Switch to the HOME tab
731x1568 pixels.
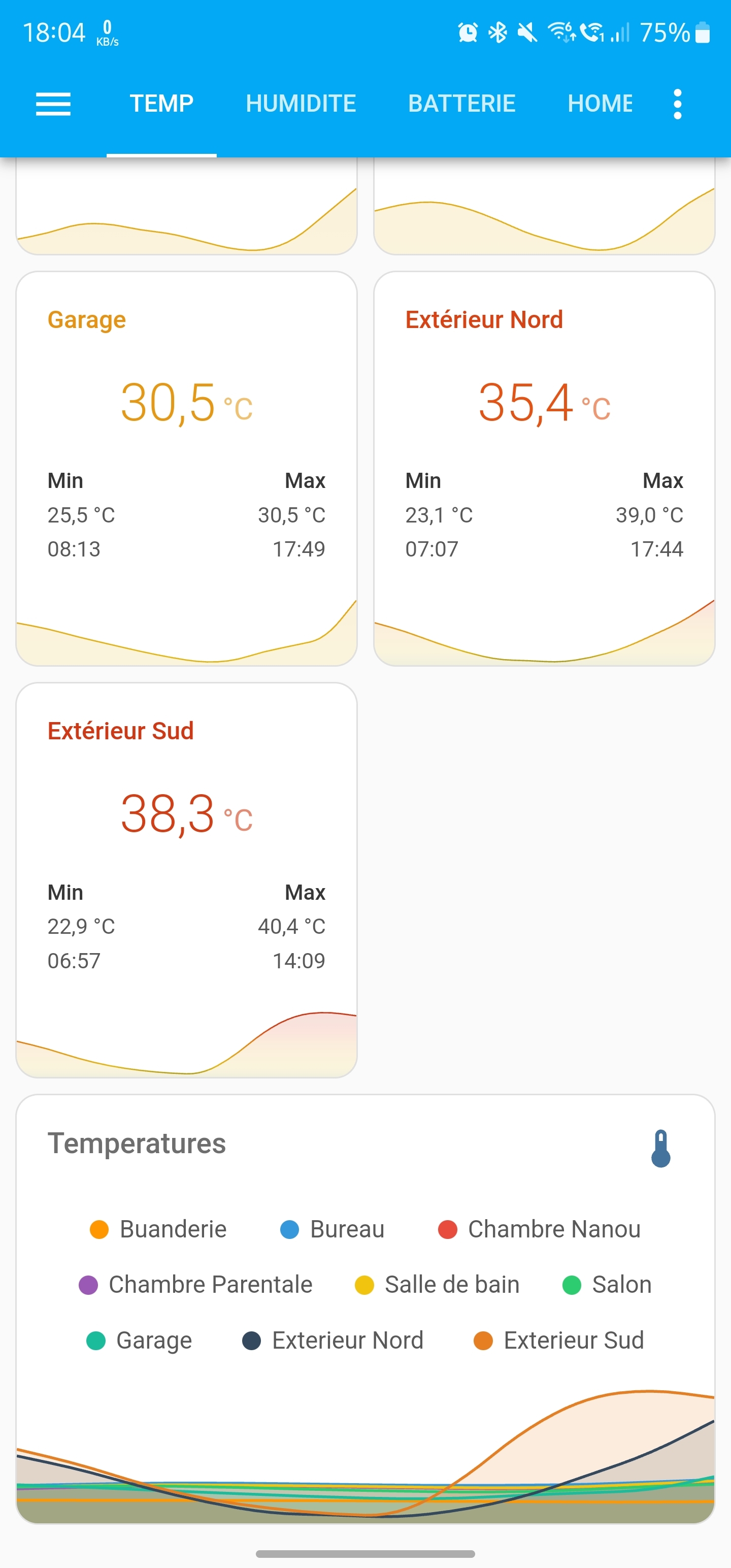(600, 104)
